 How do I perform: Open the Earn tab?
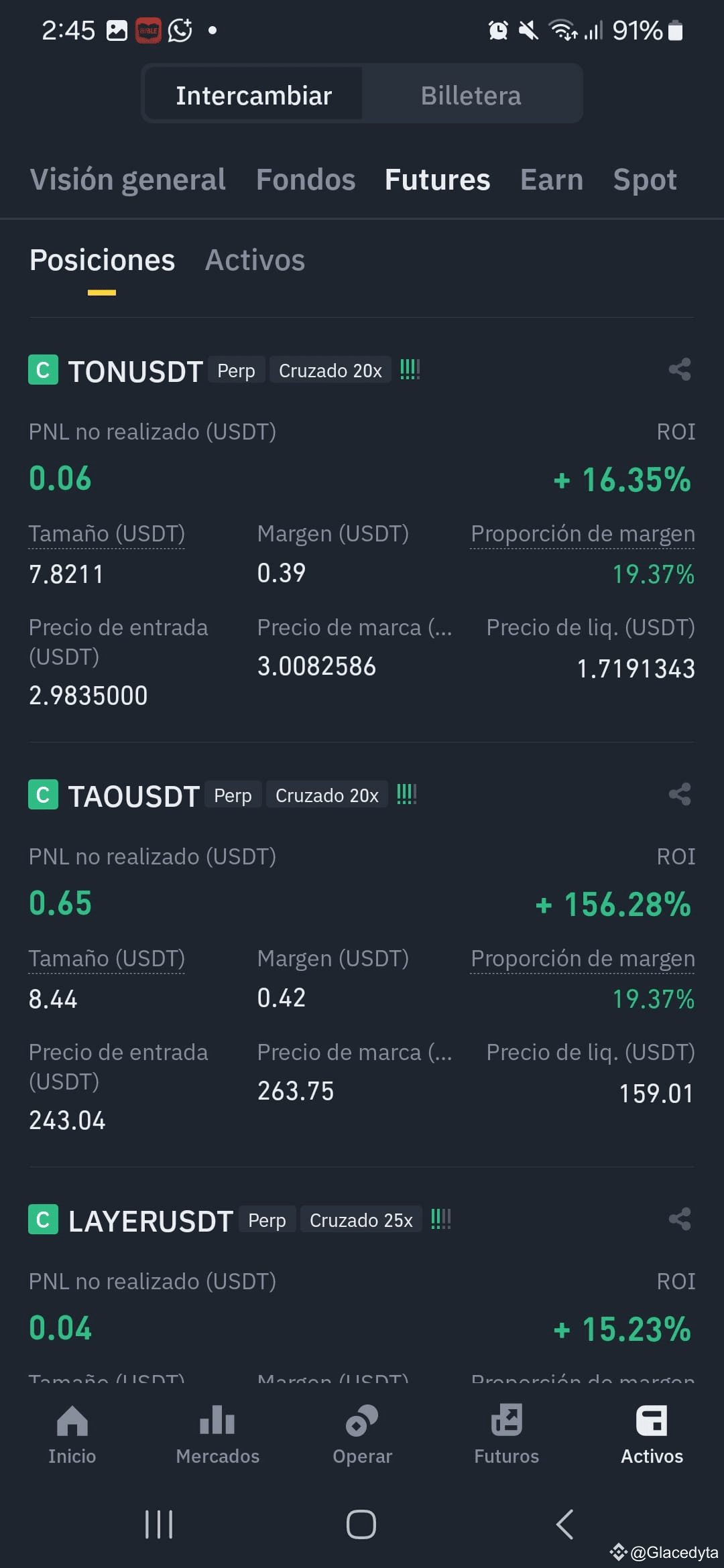[552, 180]
